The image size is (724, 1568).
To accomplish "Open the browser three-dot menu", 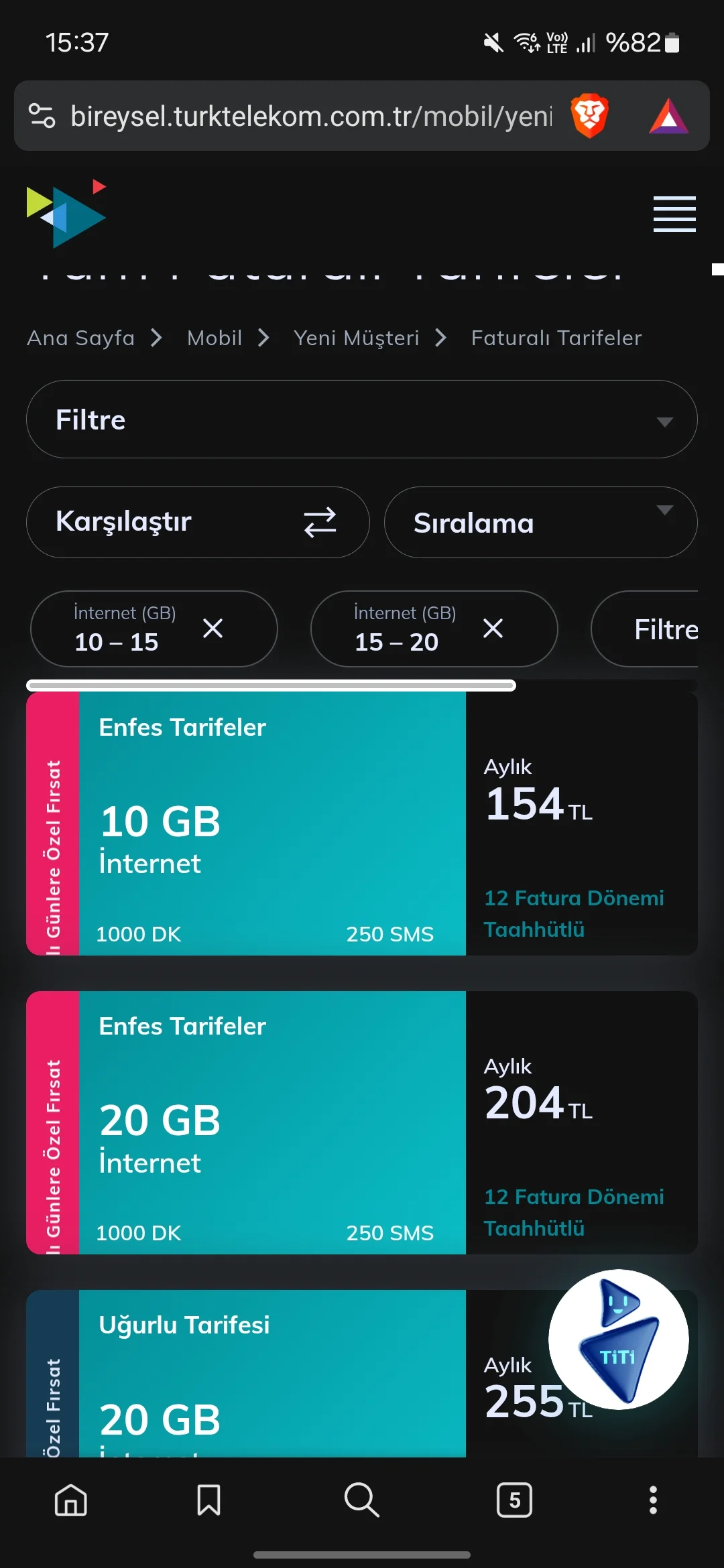I will 653,1500.
